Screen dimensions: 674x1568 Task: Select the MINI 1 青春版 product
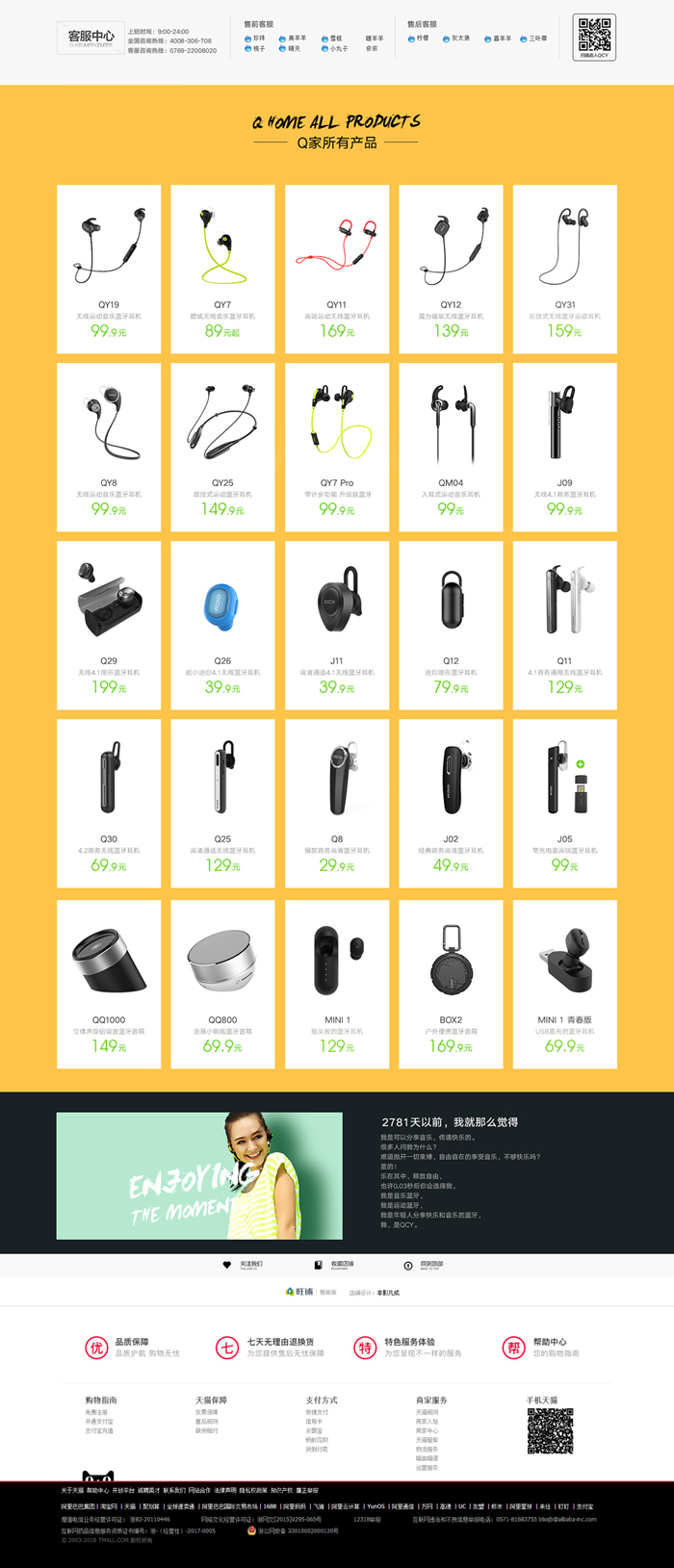564,984
